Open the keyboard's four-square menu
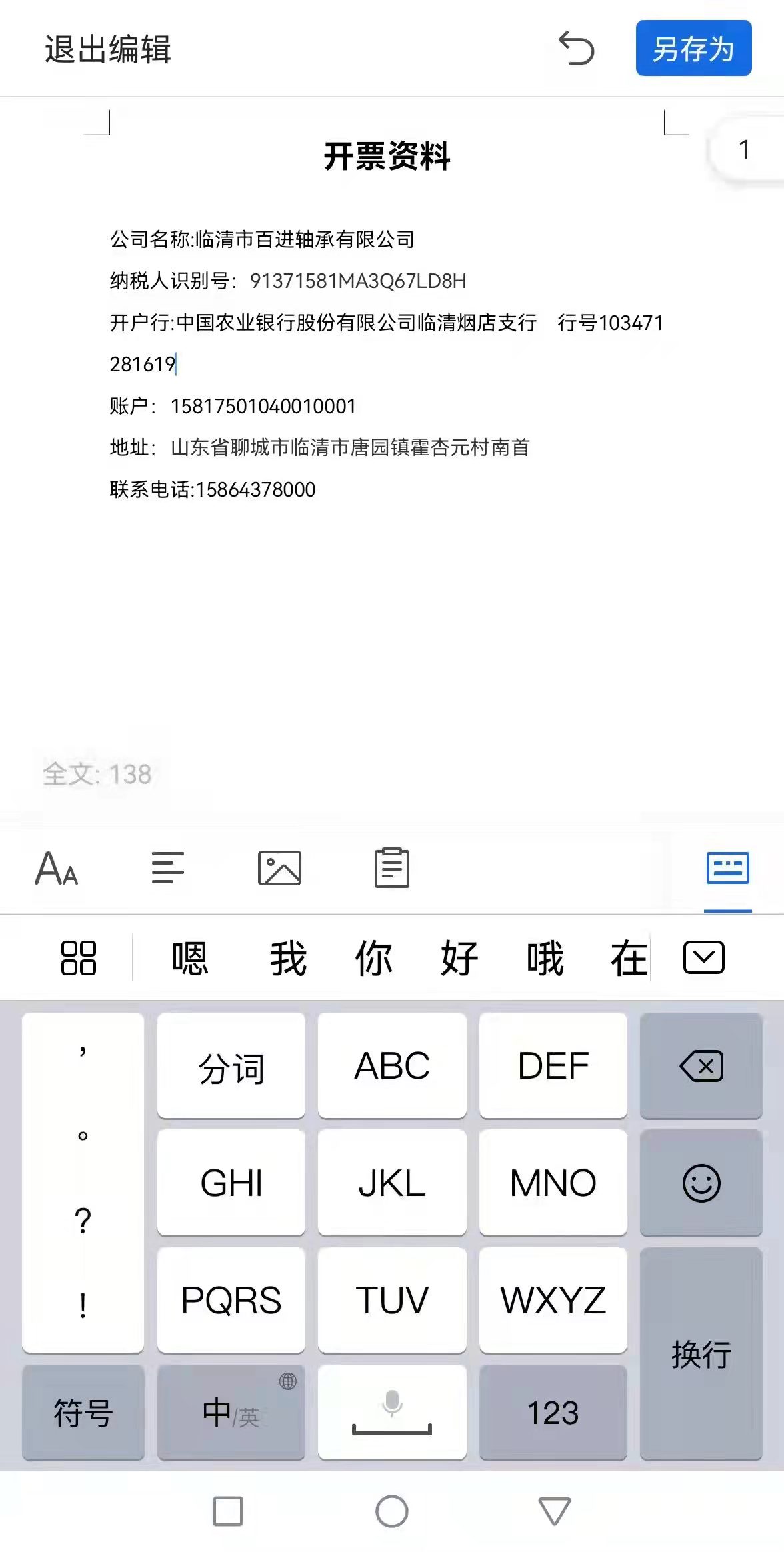The height and width of the screenshot is (1552, 784). [x=79, y=958]
